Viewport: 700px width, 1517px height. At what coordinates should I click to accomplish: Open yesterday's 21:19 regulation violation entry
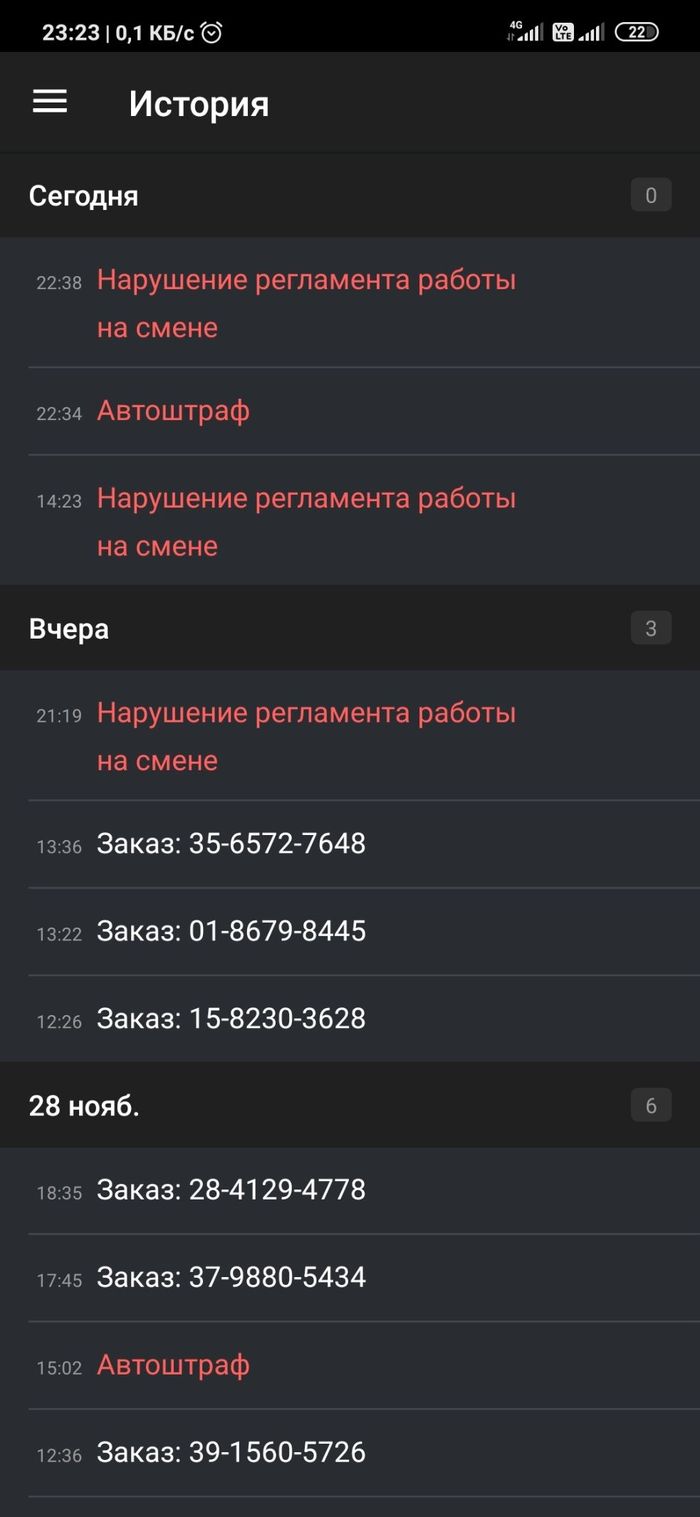306,736
